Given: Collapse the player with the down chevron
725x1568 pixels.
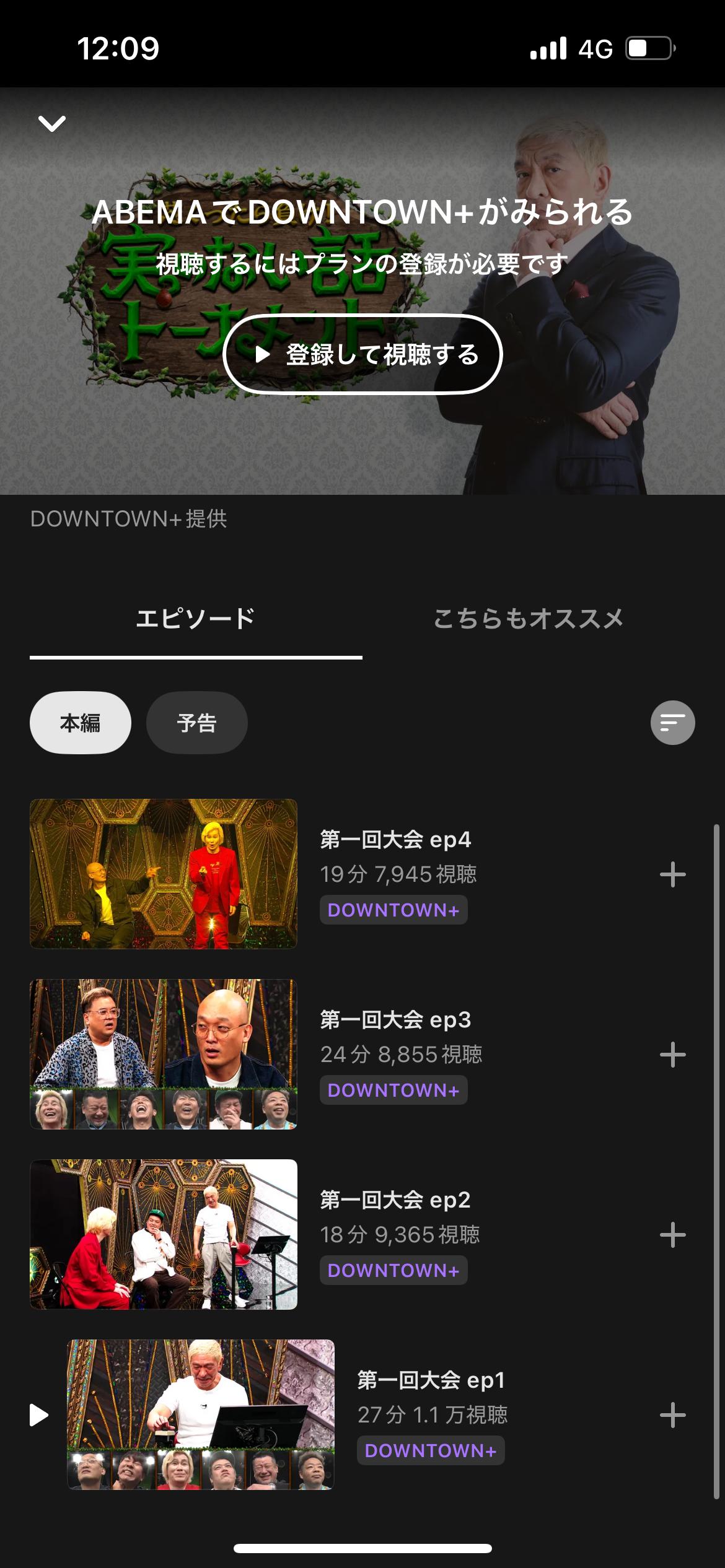Looking at the screenshot, I should pos(52,124).
